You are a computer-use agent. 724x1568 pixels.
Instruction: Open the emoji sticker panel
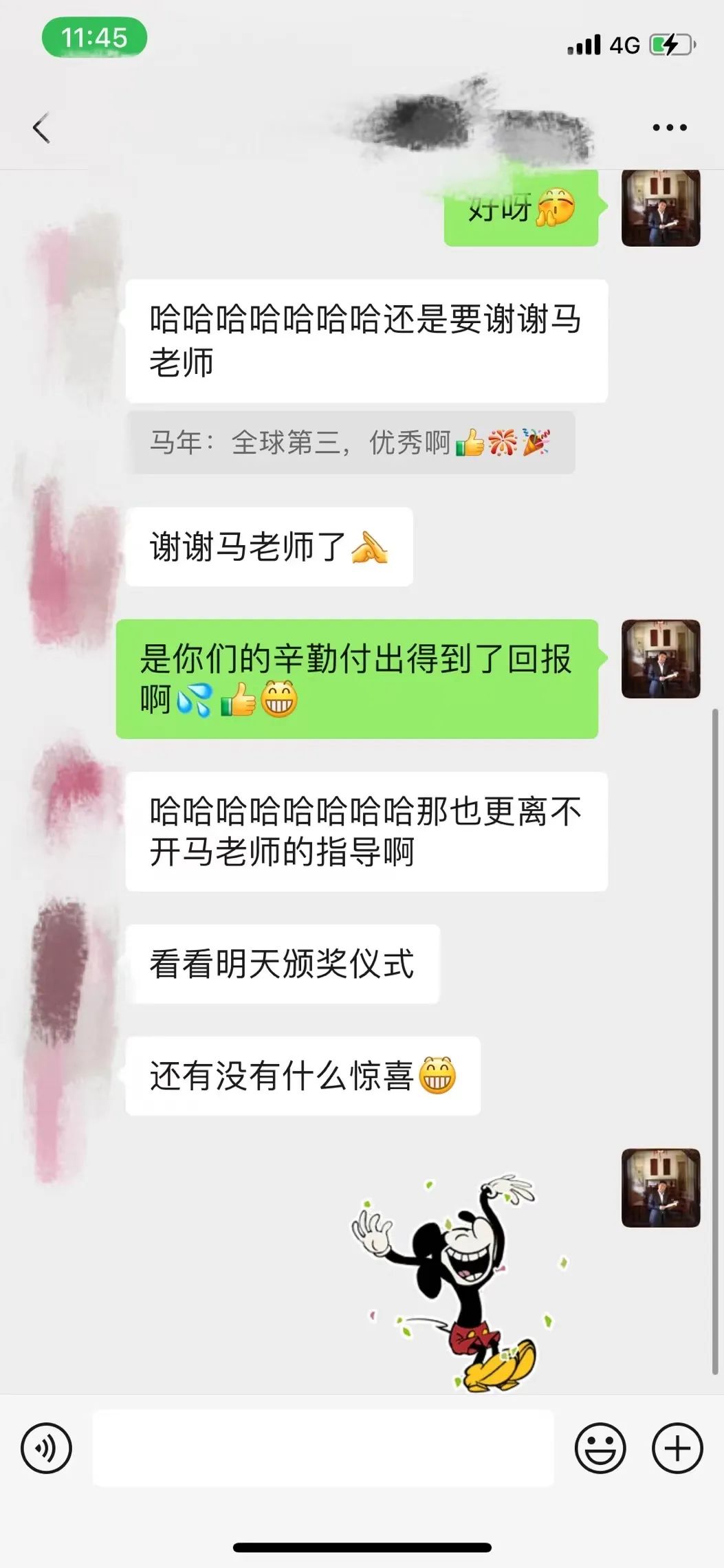pyautogui.click(x=600, y=1448)
